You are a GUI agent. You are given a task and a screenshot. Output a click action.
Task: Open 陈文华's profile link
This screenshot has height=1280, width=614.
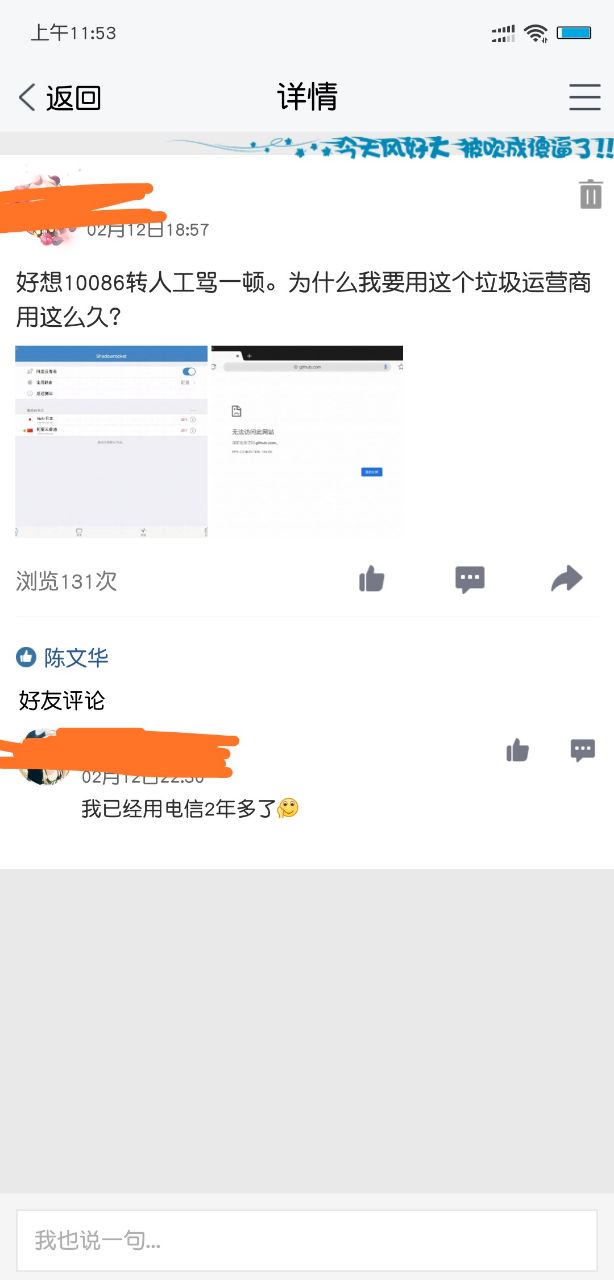click(x=75, y=657)
